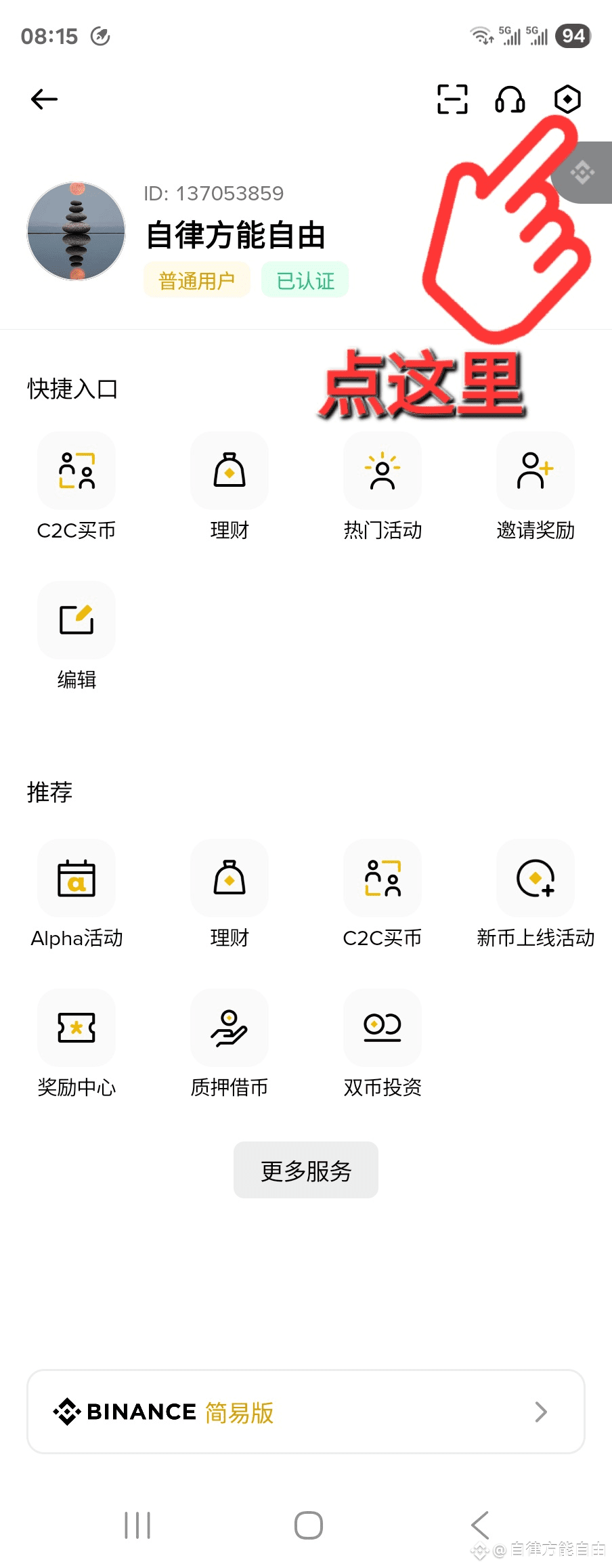This screenshot has height=1568, width=612.
Task: Open the profile avatar picture
Action: point(76,231)
